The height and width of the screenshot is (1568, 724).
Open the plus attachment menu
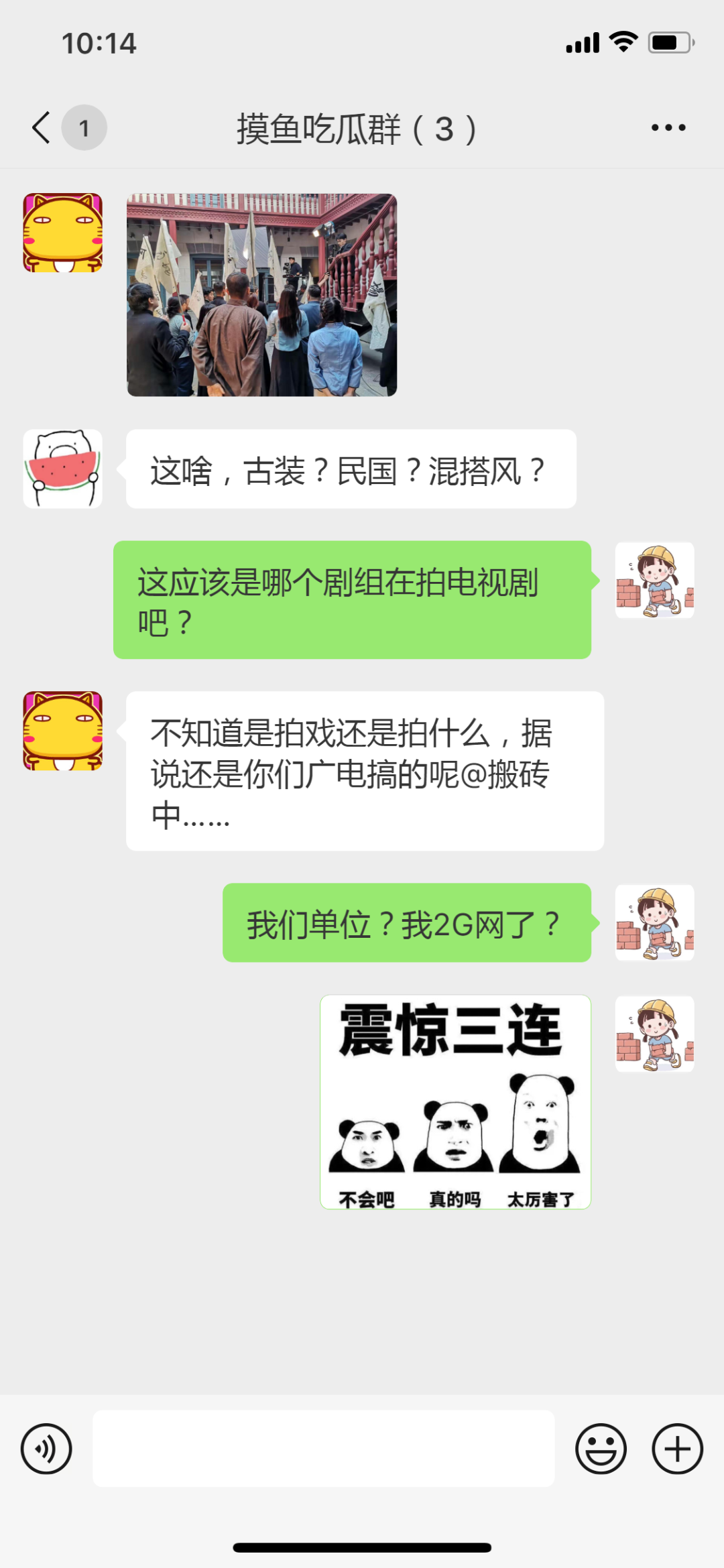coord(677,1448)
